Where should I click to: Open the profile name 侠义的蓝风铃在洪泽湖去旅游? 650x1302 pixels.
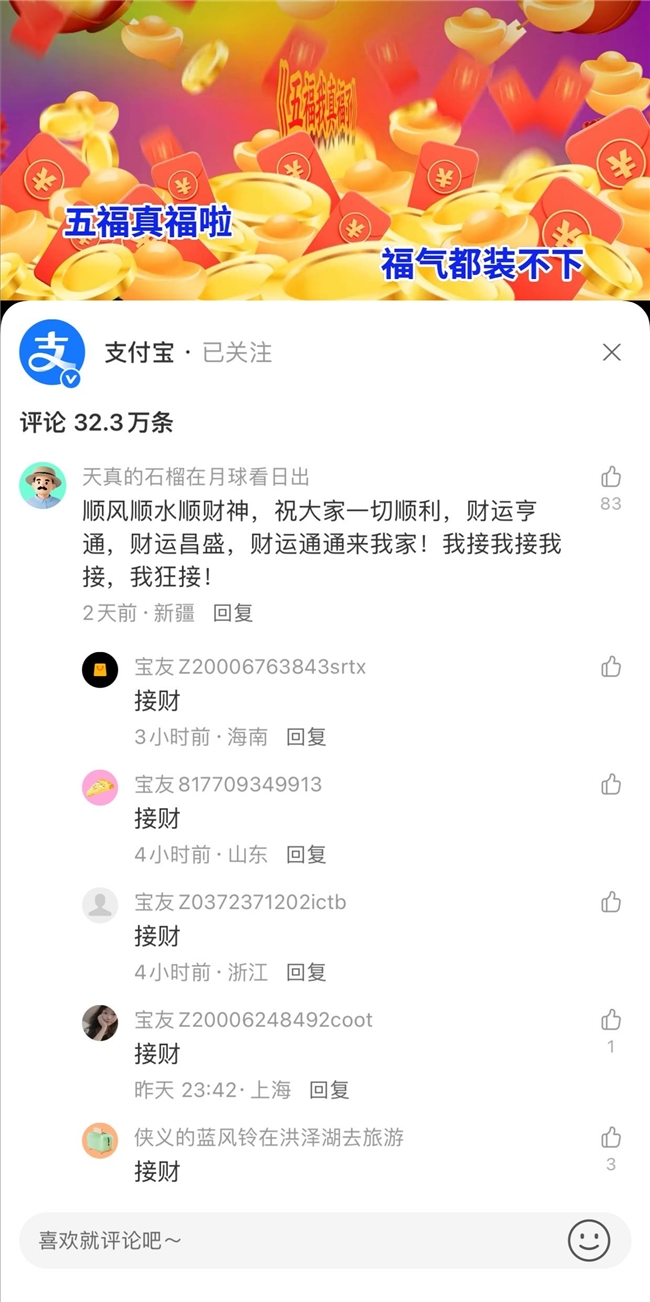pyautogui.click(x=269, y=1137)
